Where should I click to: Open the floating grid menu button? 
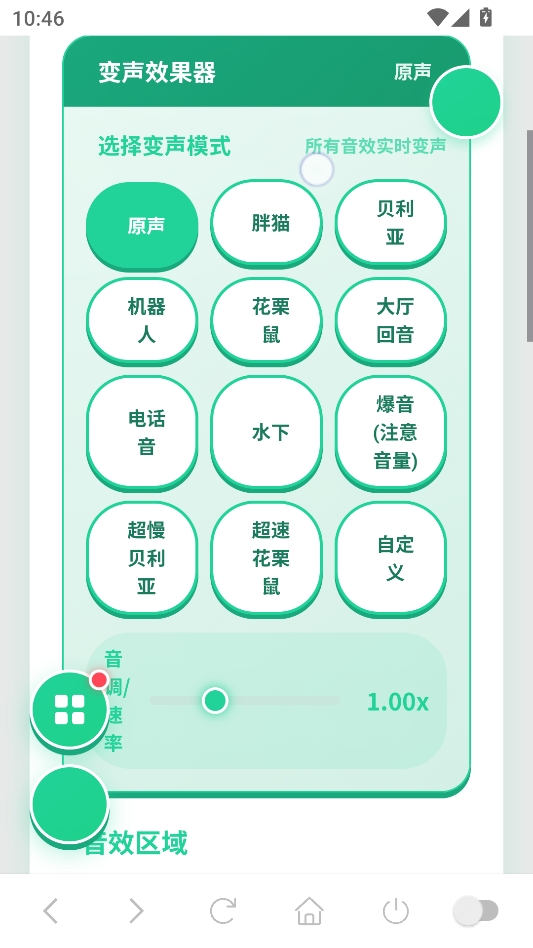pyautogui.click(x=69, y=709)
